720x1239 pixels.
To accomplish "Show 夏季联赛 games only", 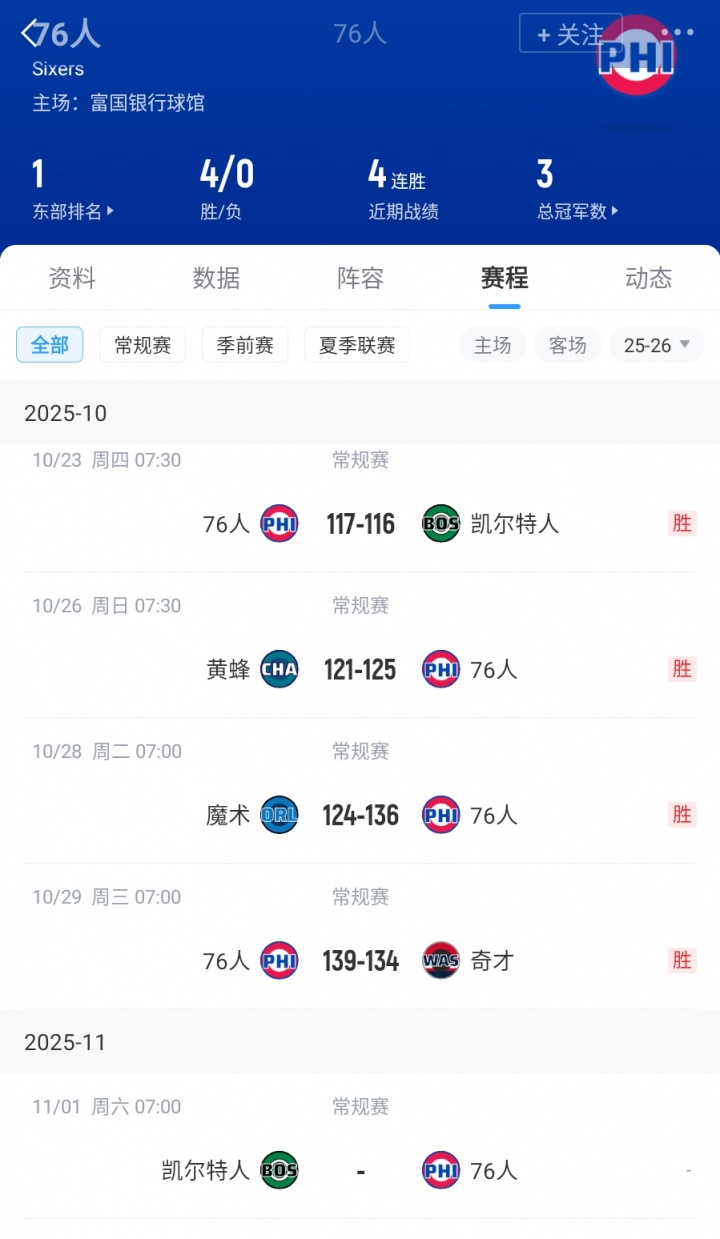I will [357, 345].
